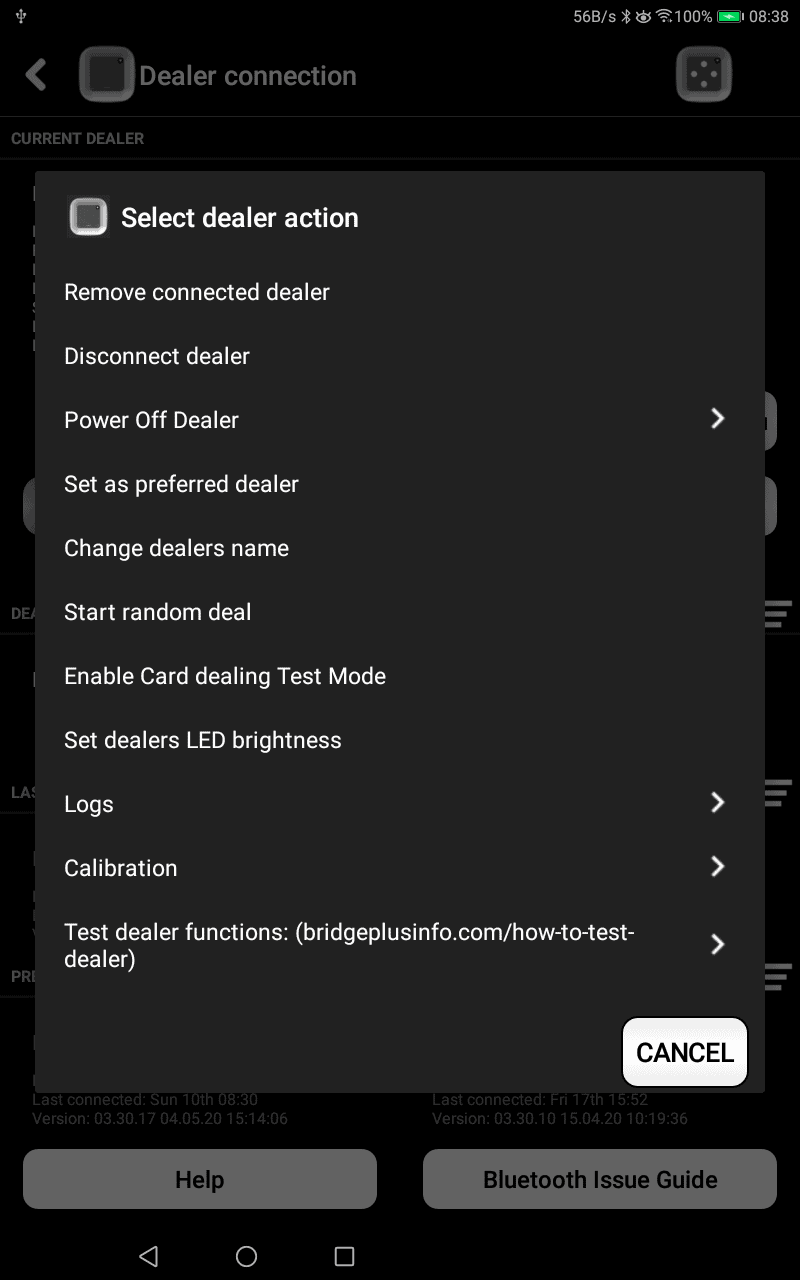Open the Logs submenu
The height and width of the screenshot is (1280, 800).
[x=395, y=804]
